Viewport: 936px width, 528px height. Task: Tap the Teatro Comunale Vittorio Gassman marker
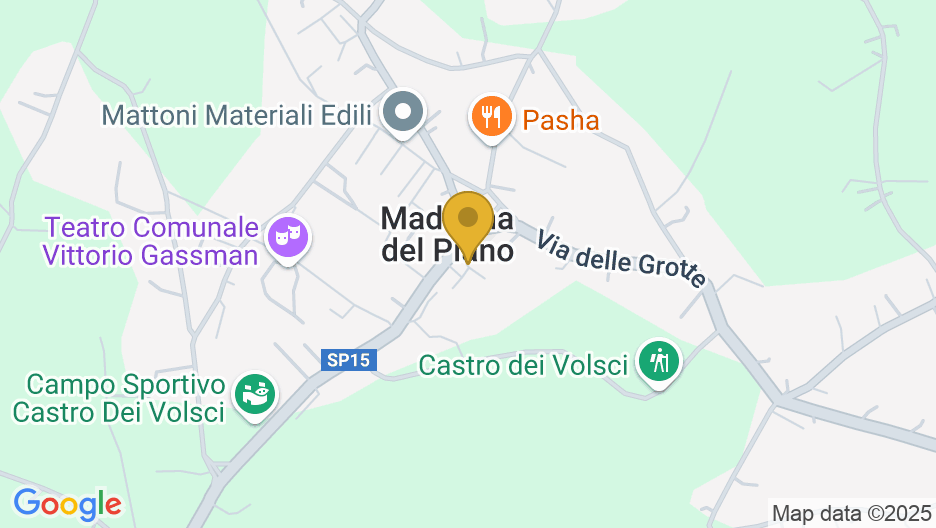click(289, 238)
